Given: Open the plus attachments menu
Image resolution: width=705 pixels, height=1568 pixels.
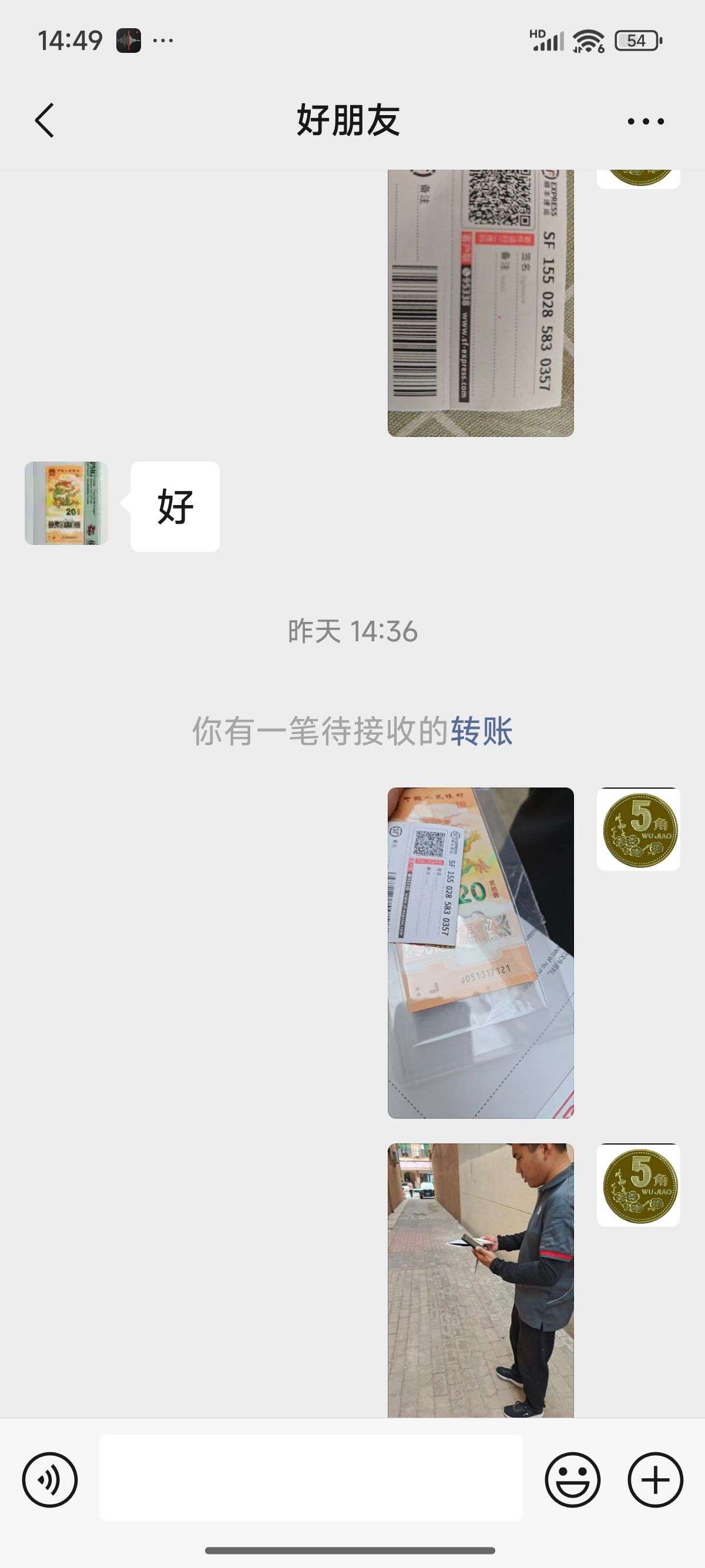Looking at the screenshot, I should click(x=655, y=1479).
